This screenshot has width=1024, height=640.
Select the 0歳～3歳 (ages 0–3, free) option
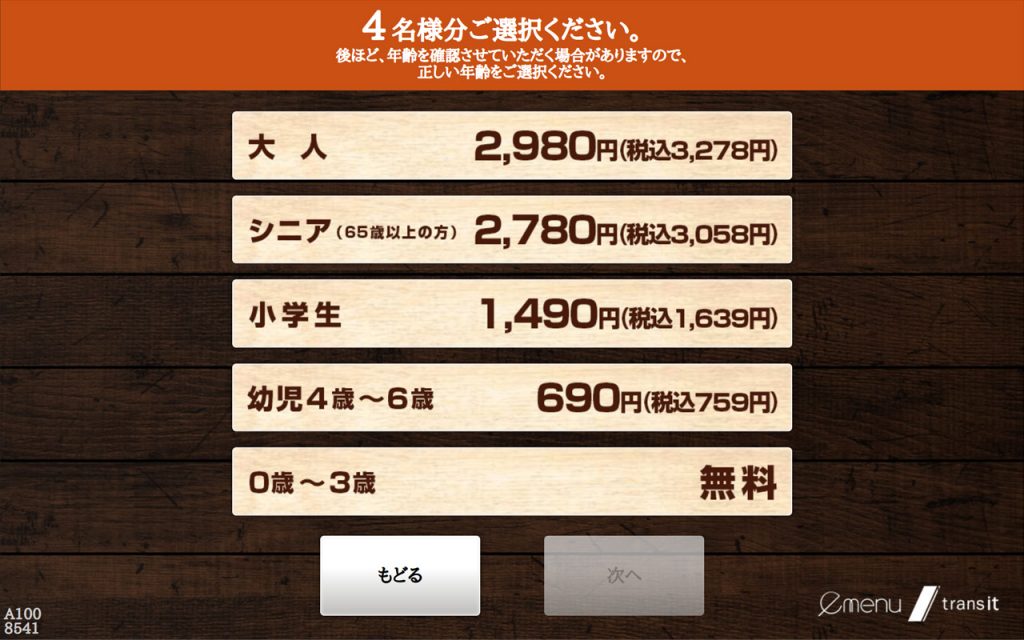[x=512, y=482]
